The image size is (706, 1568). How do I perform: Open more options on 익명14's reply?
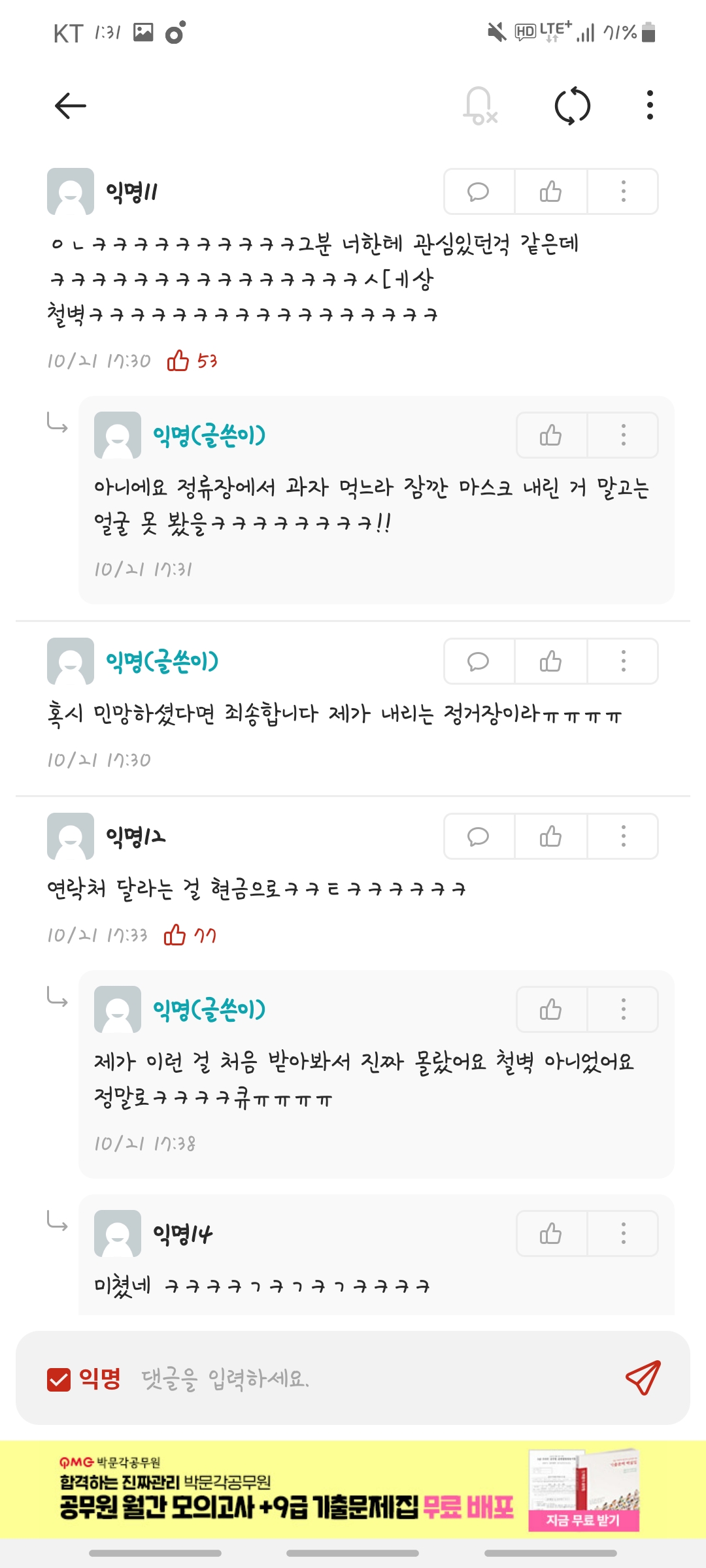[x=623, y=1233]
